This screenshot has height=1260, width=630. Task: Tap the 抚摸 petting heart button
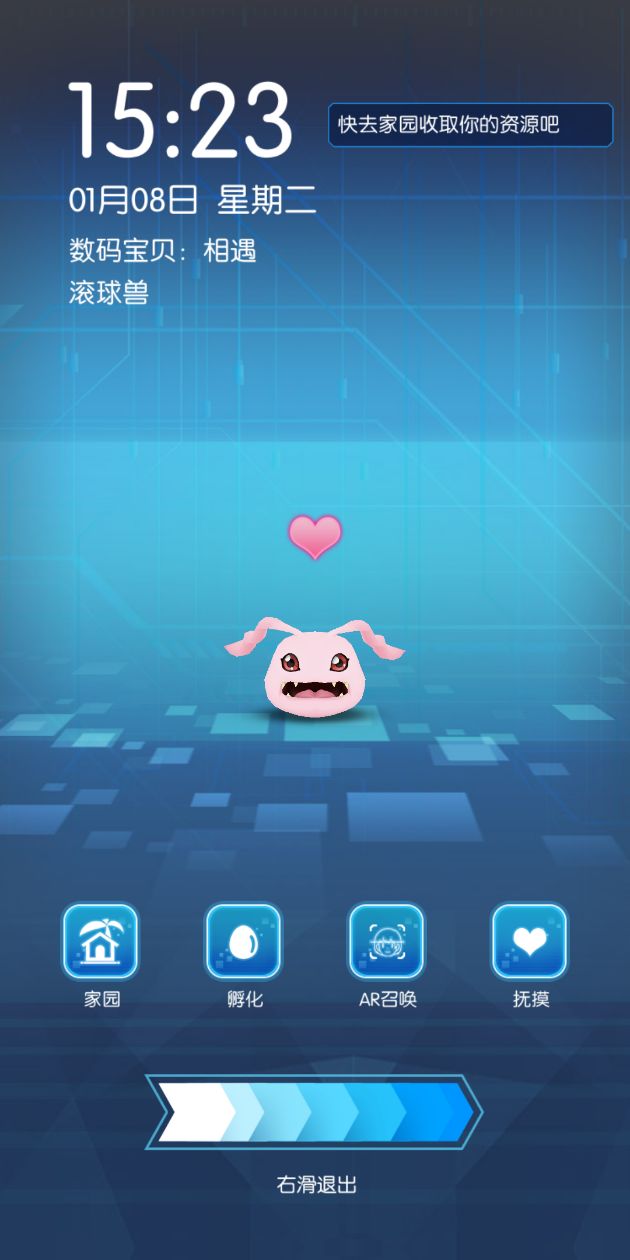coord(530,942)
